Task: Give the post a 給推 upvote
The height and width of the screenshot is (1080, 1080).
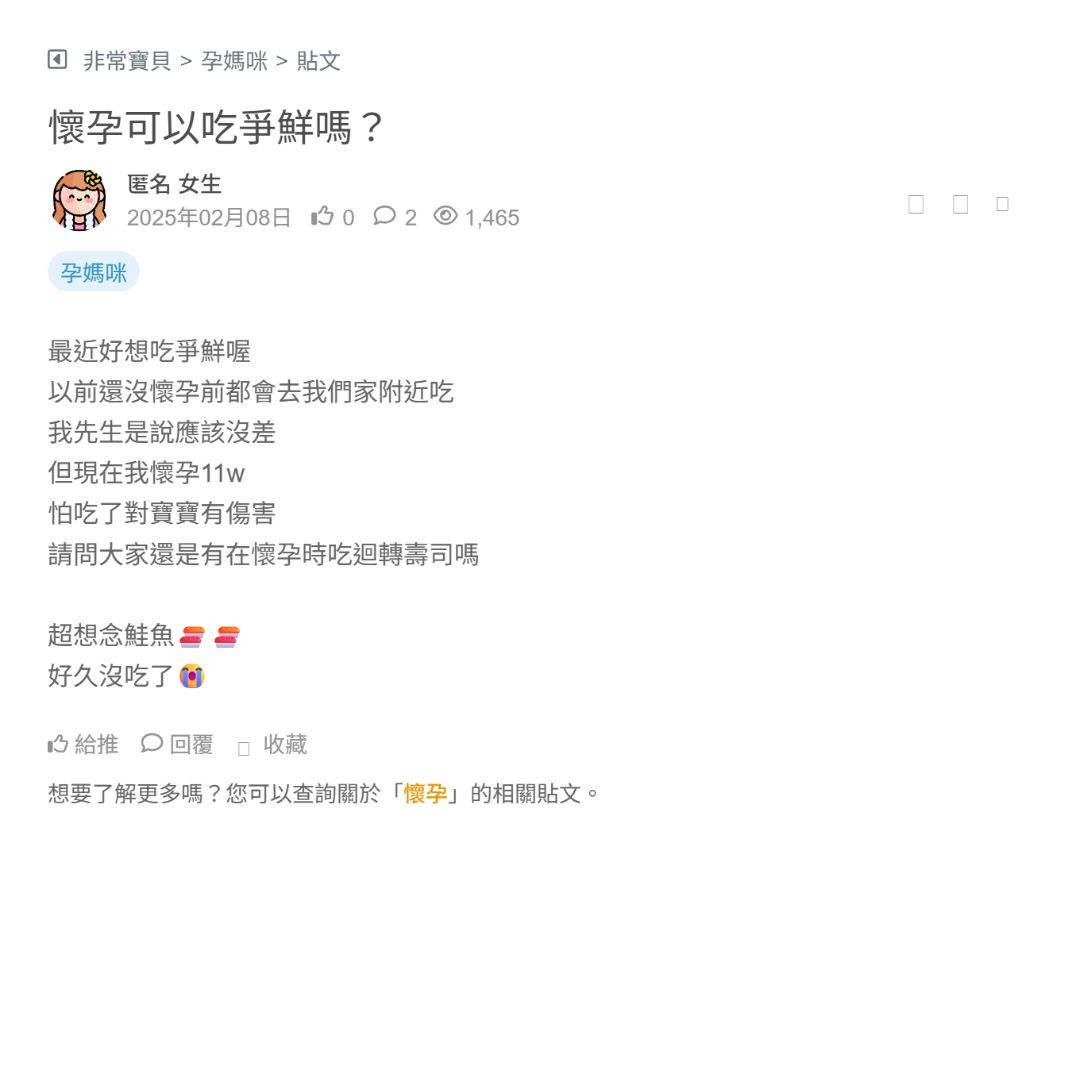Action: (x=83, y=744)
